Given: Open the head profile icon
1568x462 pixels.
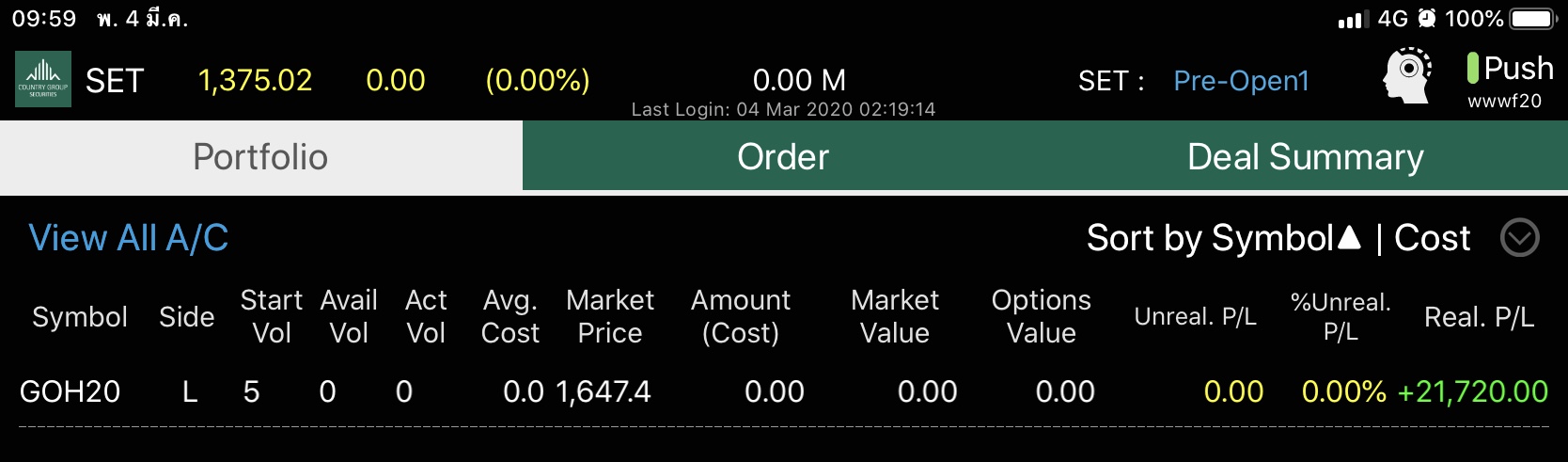Looking at the screenshot, I should [1406, 75].
